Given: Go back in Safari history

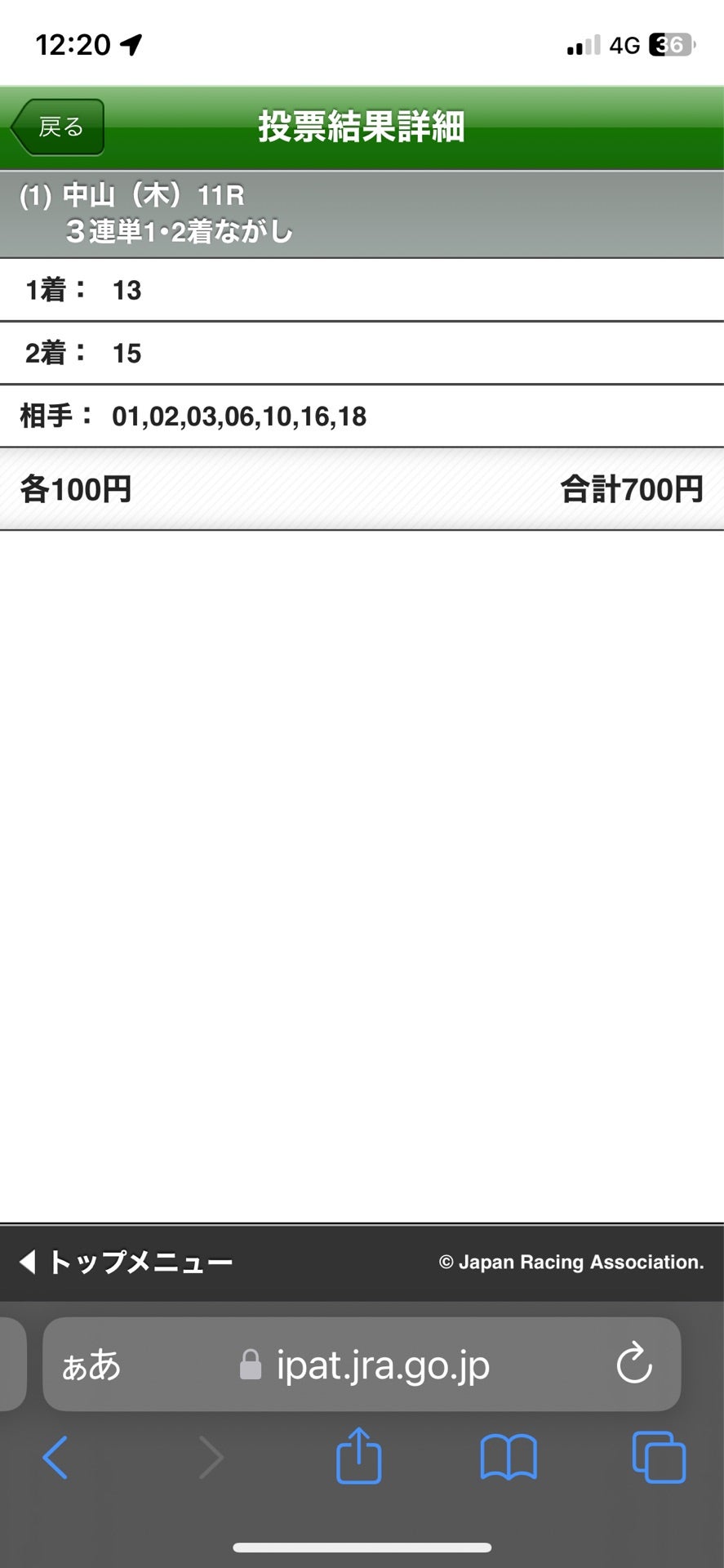Looking at the screenshot, I should (55, 1458).
